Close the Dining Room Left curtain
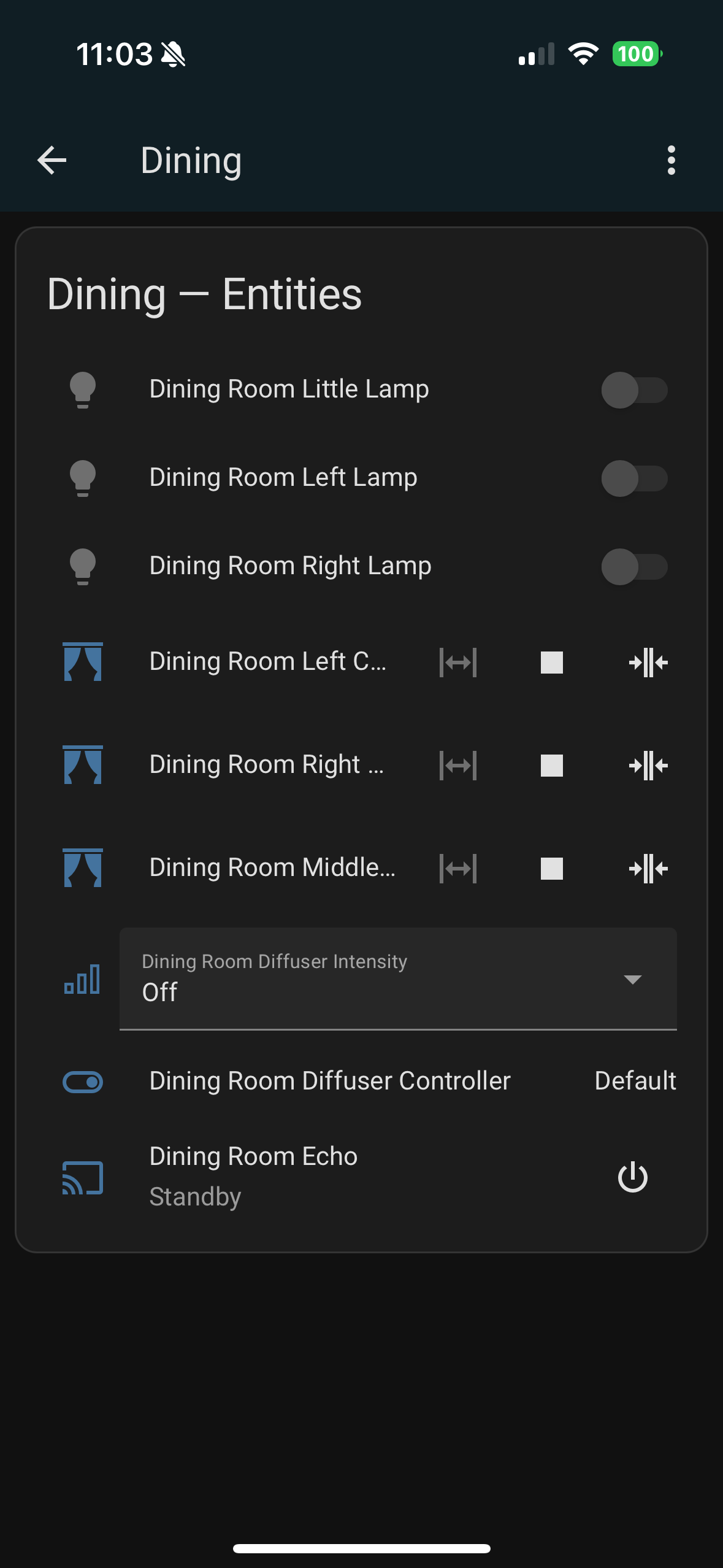 (x=648, y=663)
